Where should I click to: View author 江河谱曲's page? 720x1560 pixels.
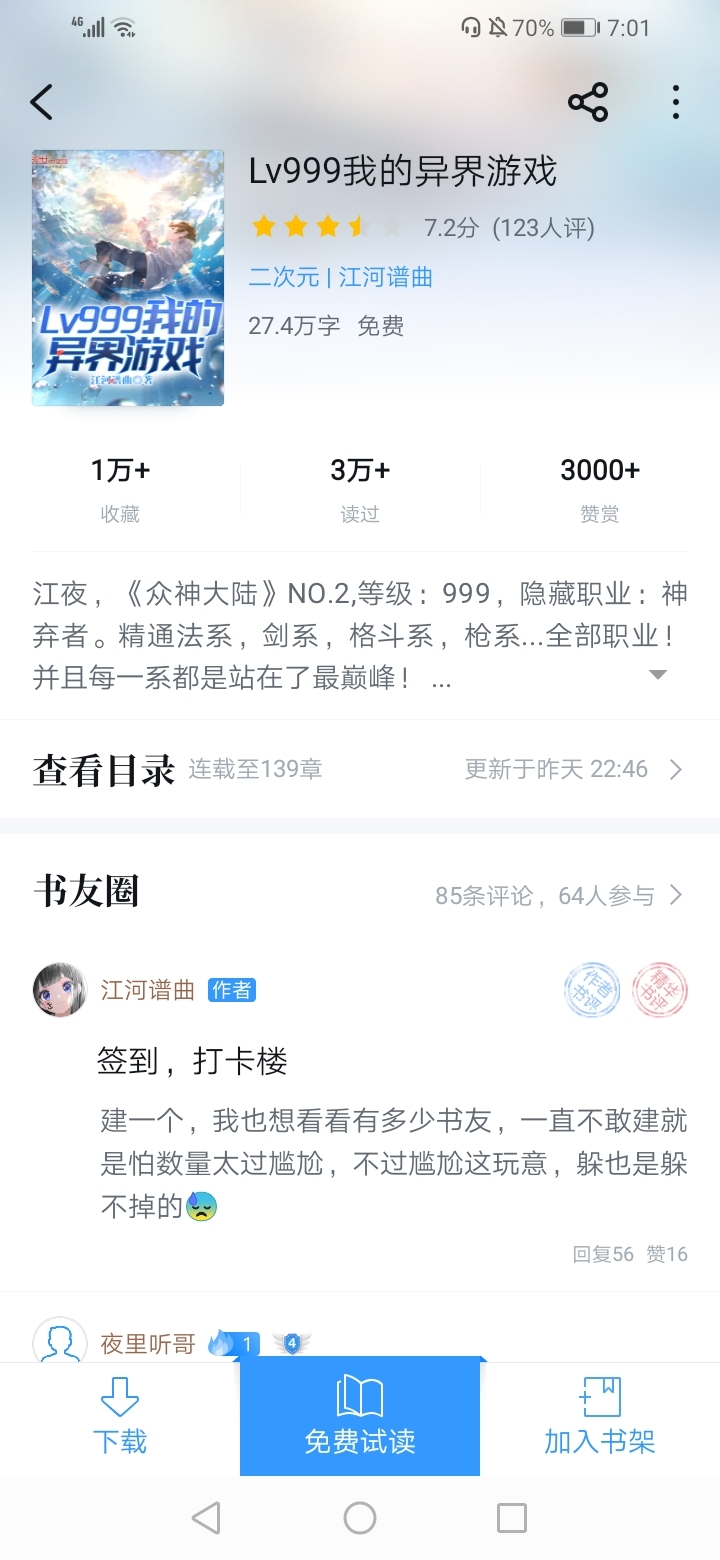coord(386,277)
